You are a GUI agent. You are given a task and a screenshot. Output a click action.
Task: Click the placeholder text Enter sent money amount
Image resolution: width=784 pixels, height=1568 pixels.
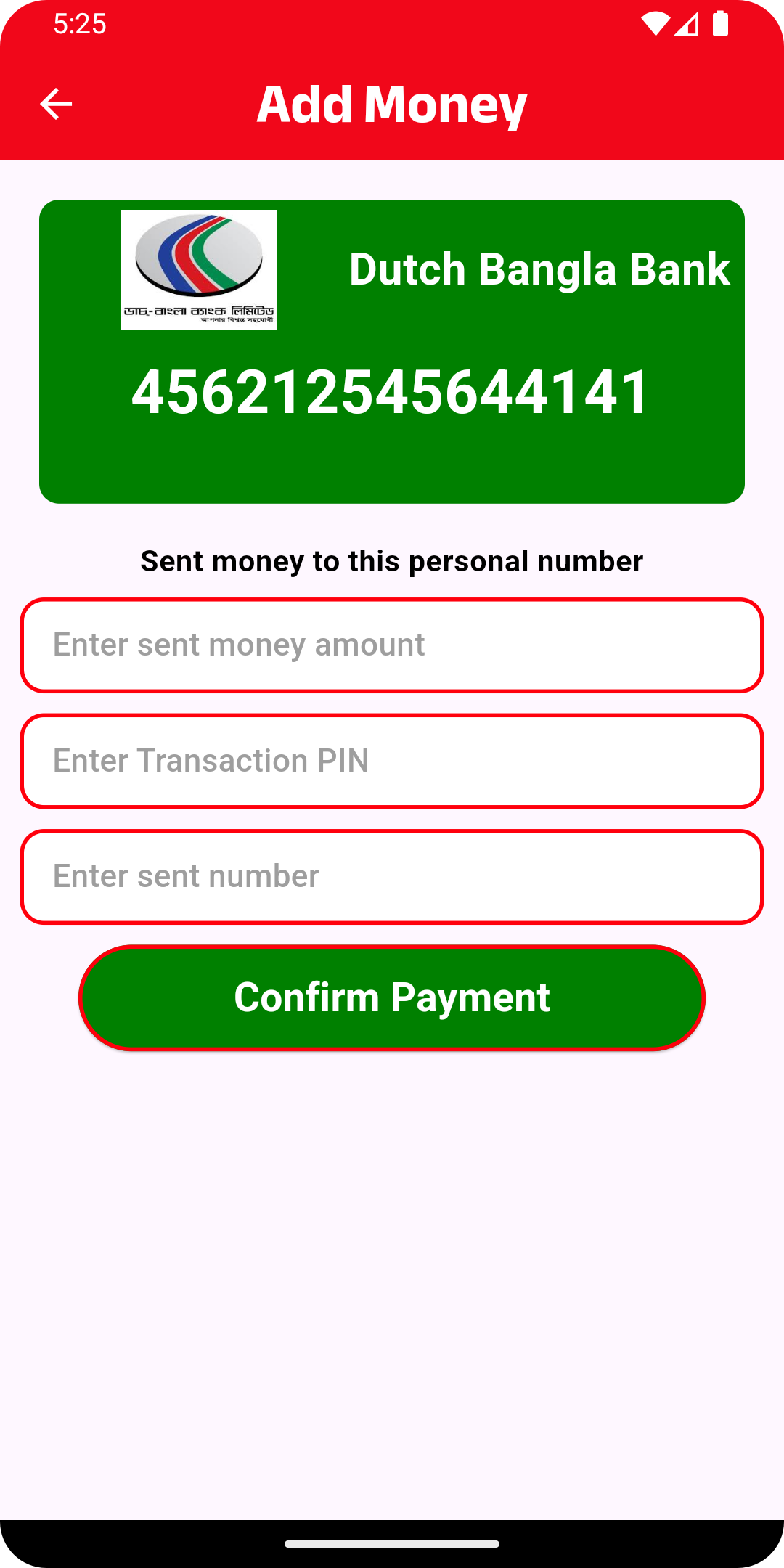tap(240, 645)
